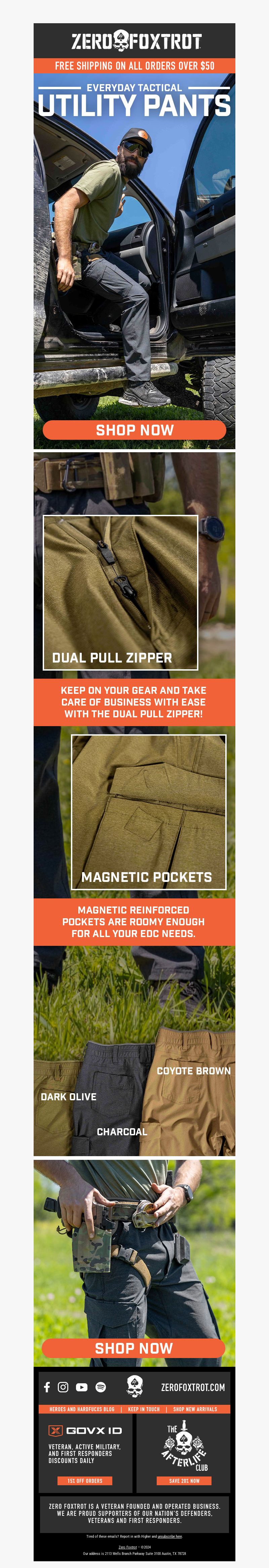This screenshot has width=269, height=1568.
Task: Open the Spotify link
Action: (x=101, y=1387)
